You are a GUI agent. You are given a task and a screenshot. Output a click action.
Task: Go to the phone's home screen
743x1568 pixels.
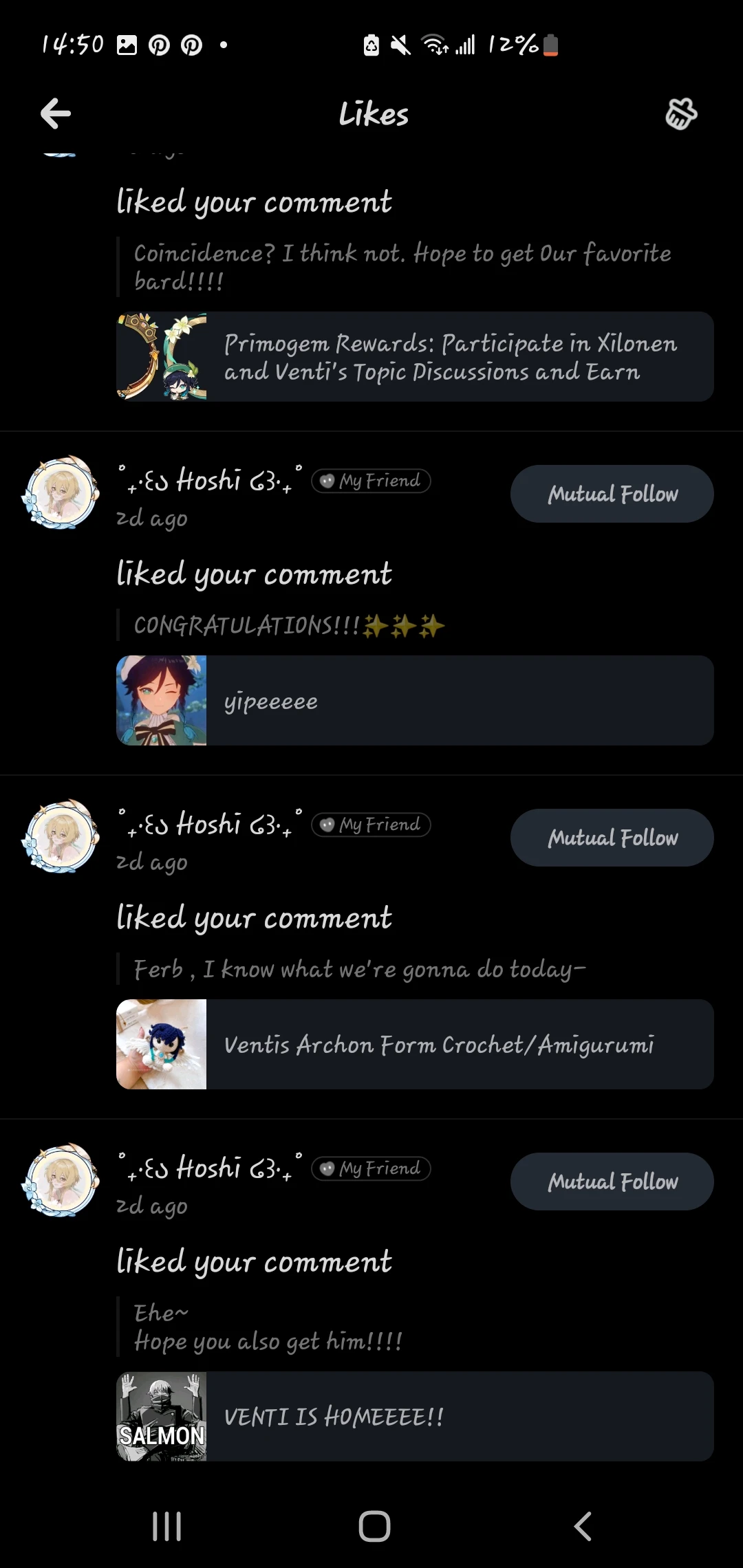tap(374, 1526)
